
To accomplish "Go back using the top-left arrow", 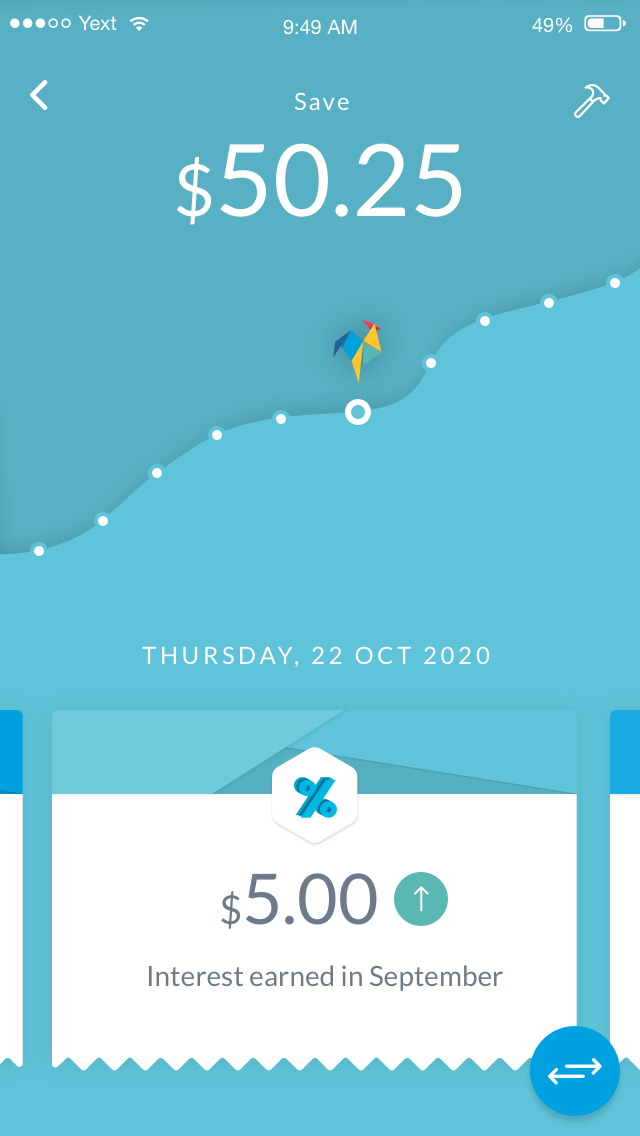I will (39, 96).
